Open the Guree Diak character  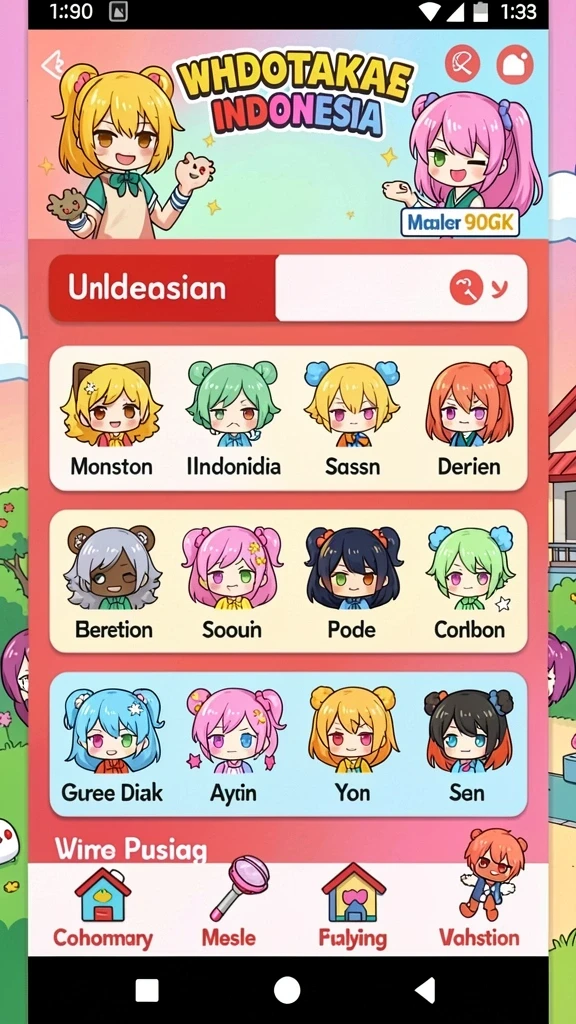pyautogui.click(x=112, y=745)
